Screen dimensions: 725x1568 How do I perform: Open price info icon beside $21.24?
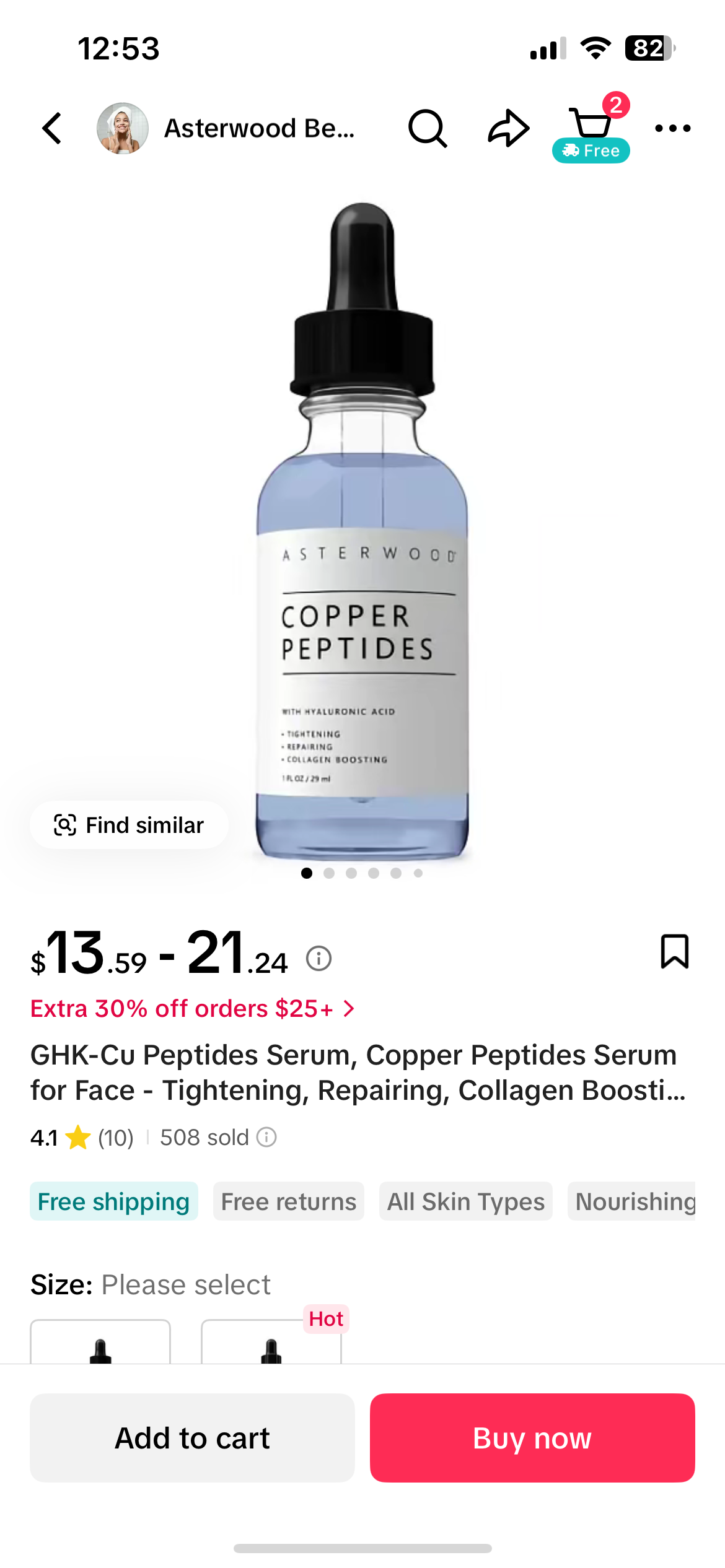(x=319, y=959)
